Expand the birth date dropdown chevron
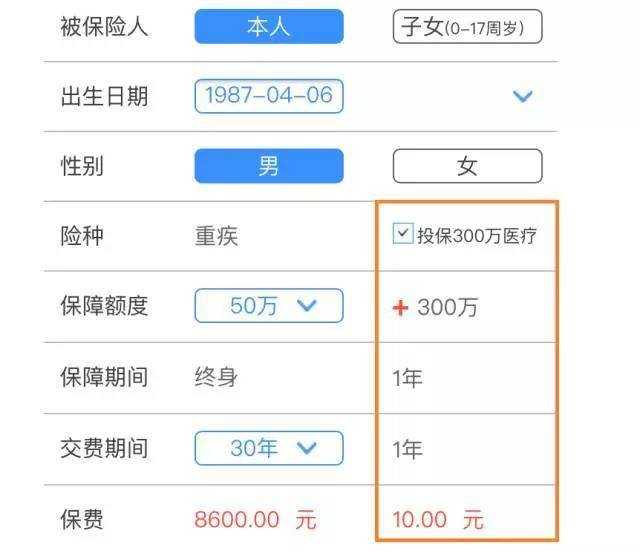Screen dimensions: 640x551 point(523,96)
